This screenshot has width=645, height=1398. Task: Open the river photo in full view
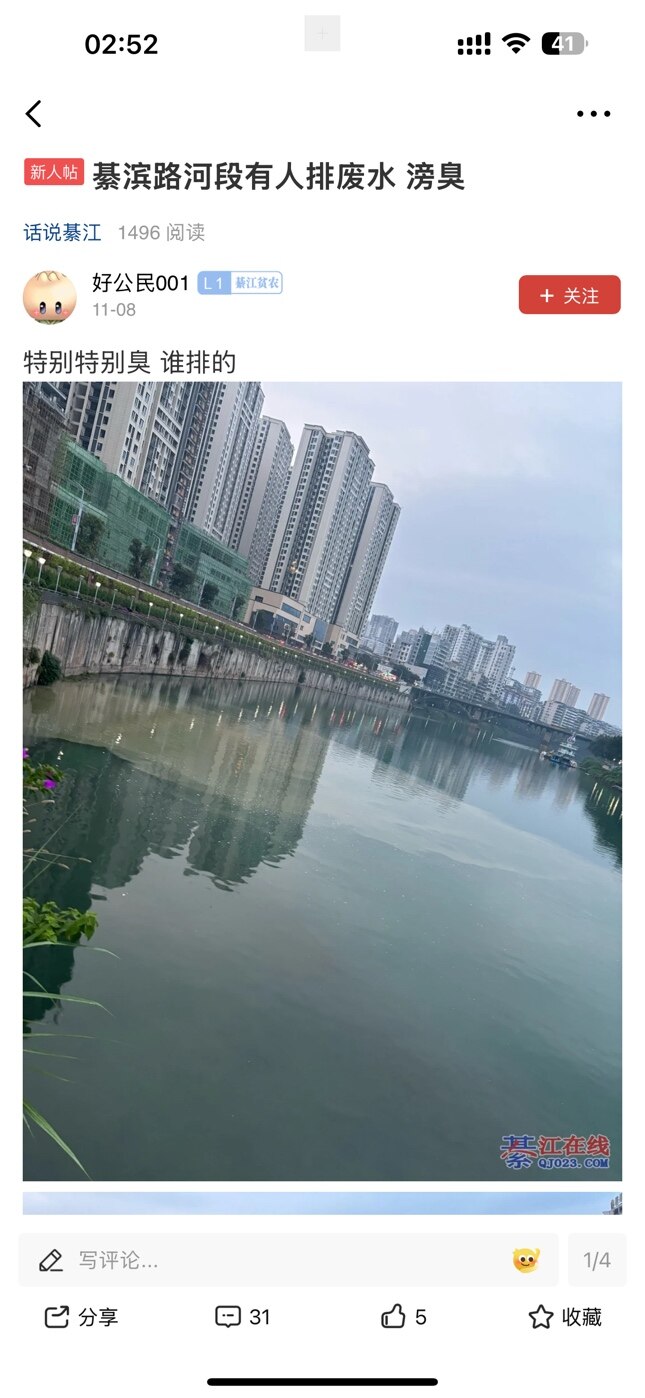322,780
